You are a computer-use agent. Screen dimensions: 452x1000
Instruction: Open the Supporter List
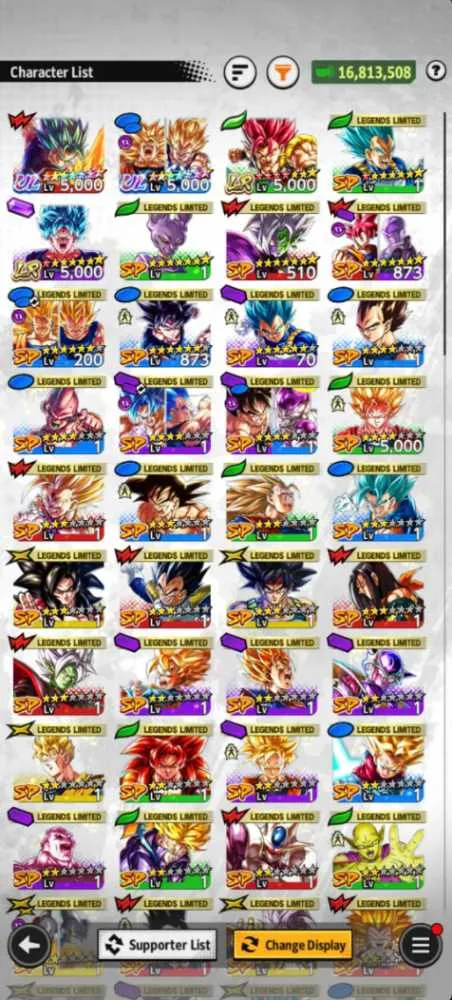157,945
